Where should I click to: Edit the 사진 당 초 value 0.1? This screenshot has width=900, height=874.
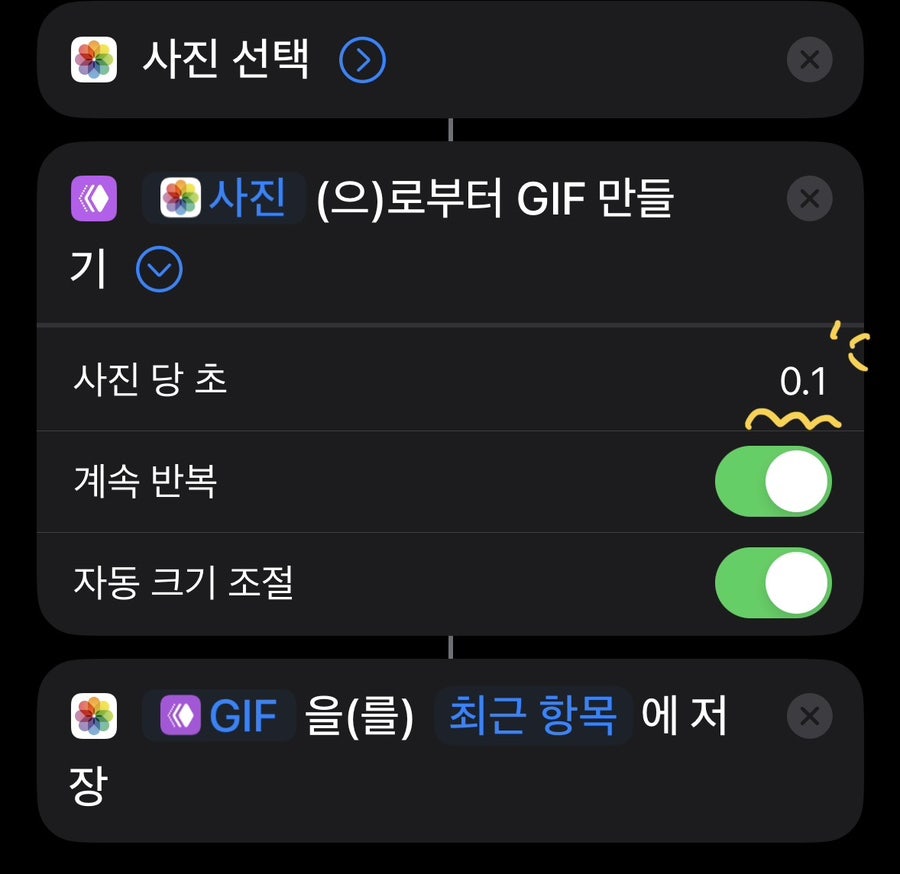click(x=802, y=382)
